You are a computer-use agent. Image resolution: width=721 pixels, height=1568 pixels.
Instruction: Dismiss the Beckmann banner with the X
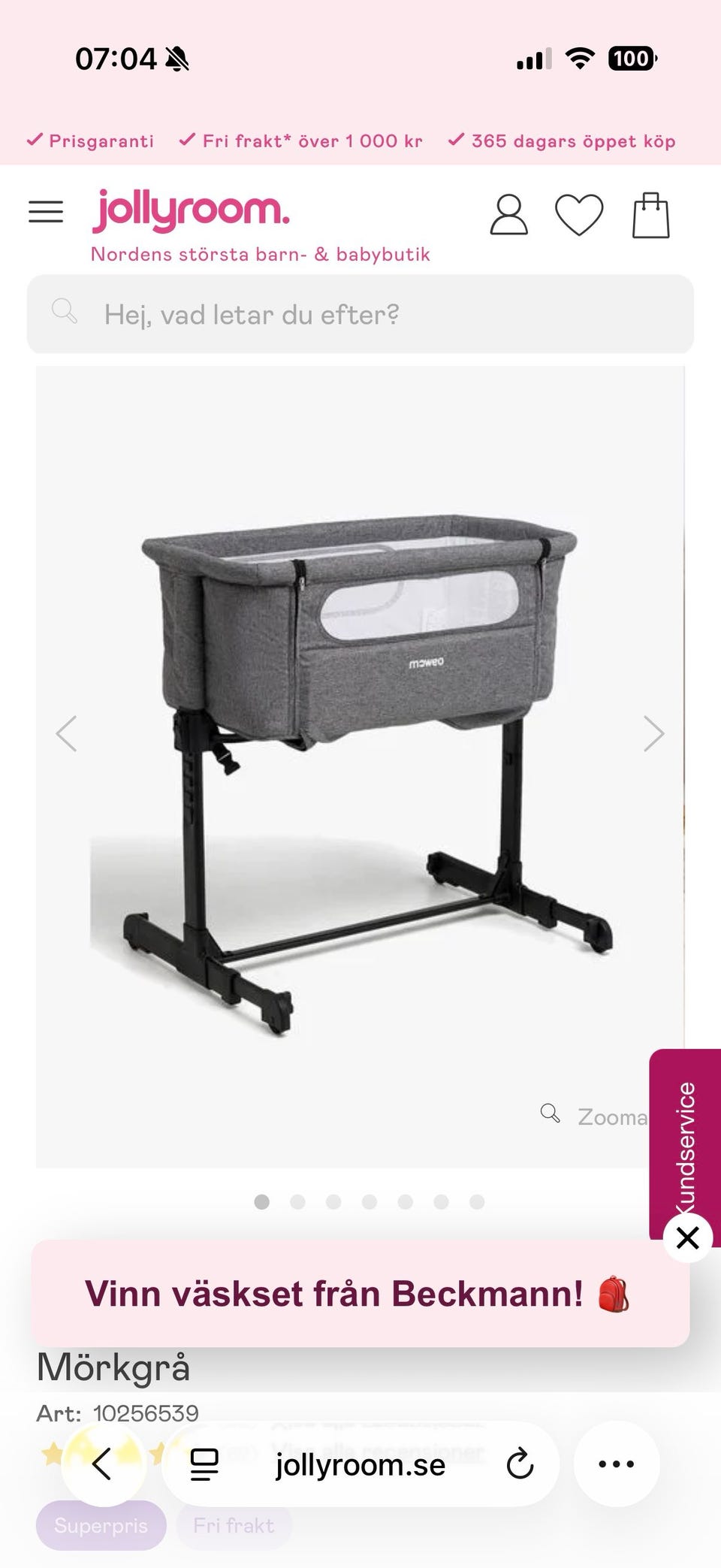(x=688, y=1237)
